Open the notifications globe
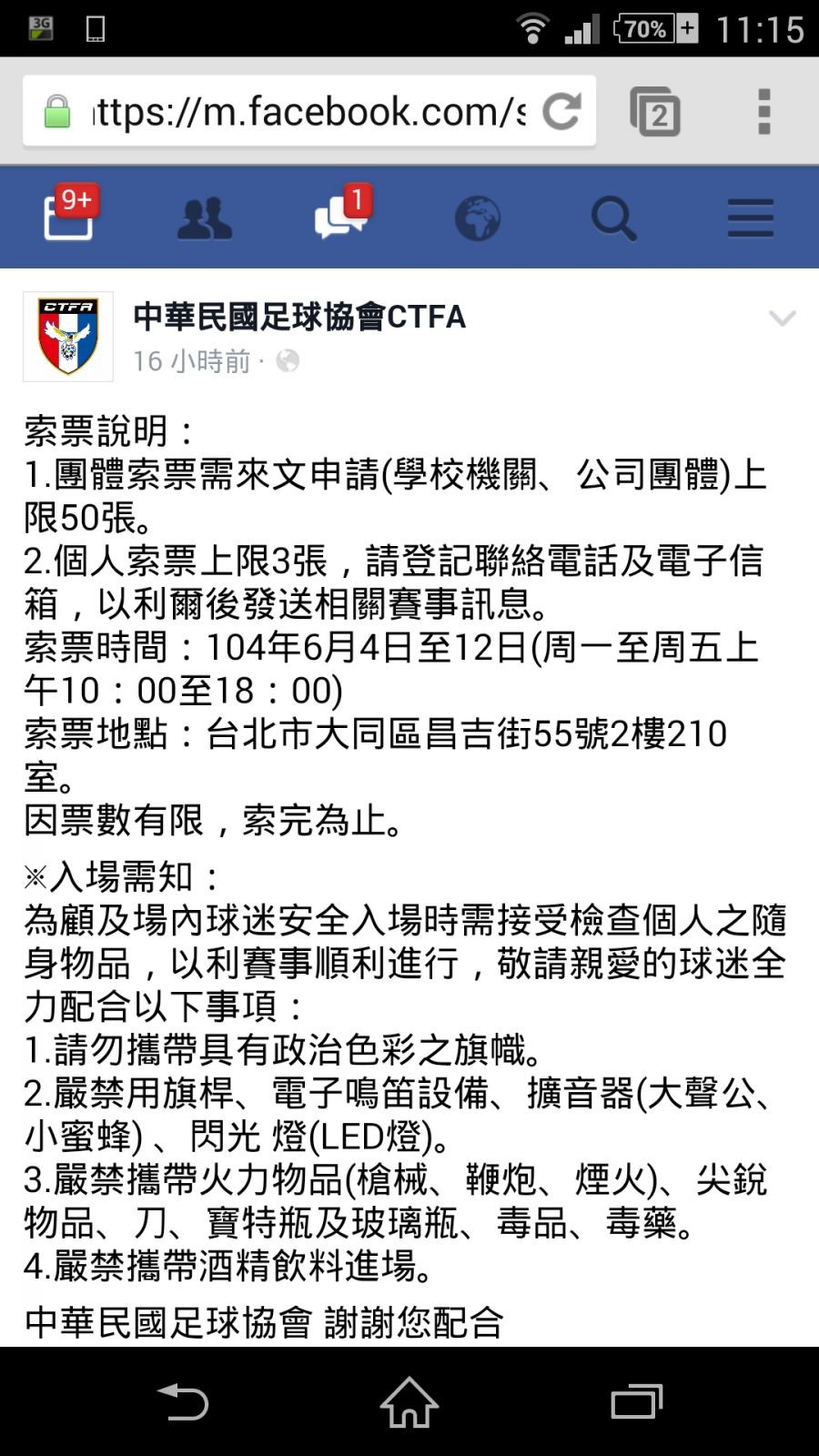 pos(477,218)
